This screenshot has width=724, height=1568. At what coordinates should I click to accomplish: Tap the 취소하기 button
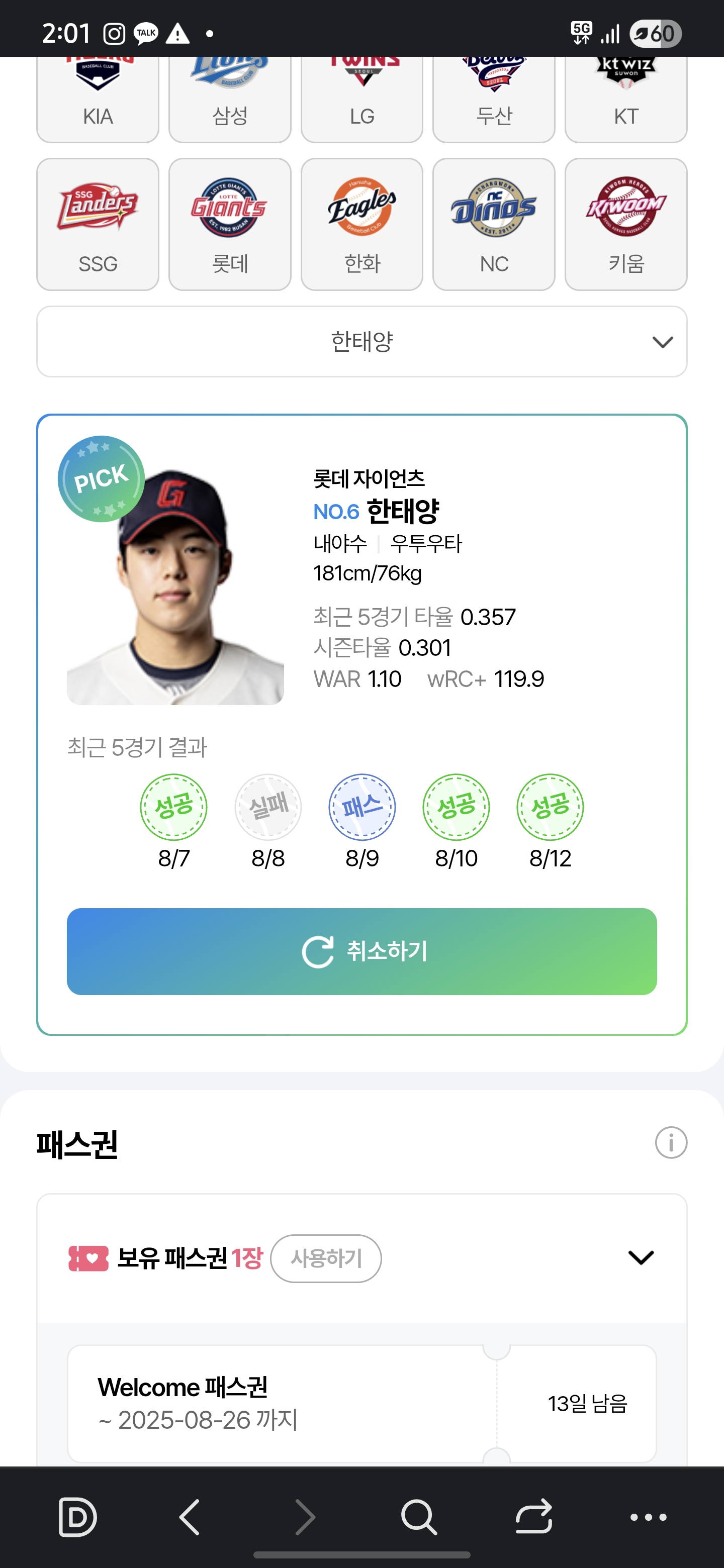361,951
